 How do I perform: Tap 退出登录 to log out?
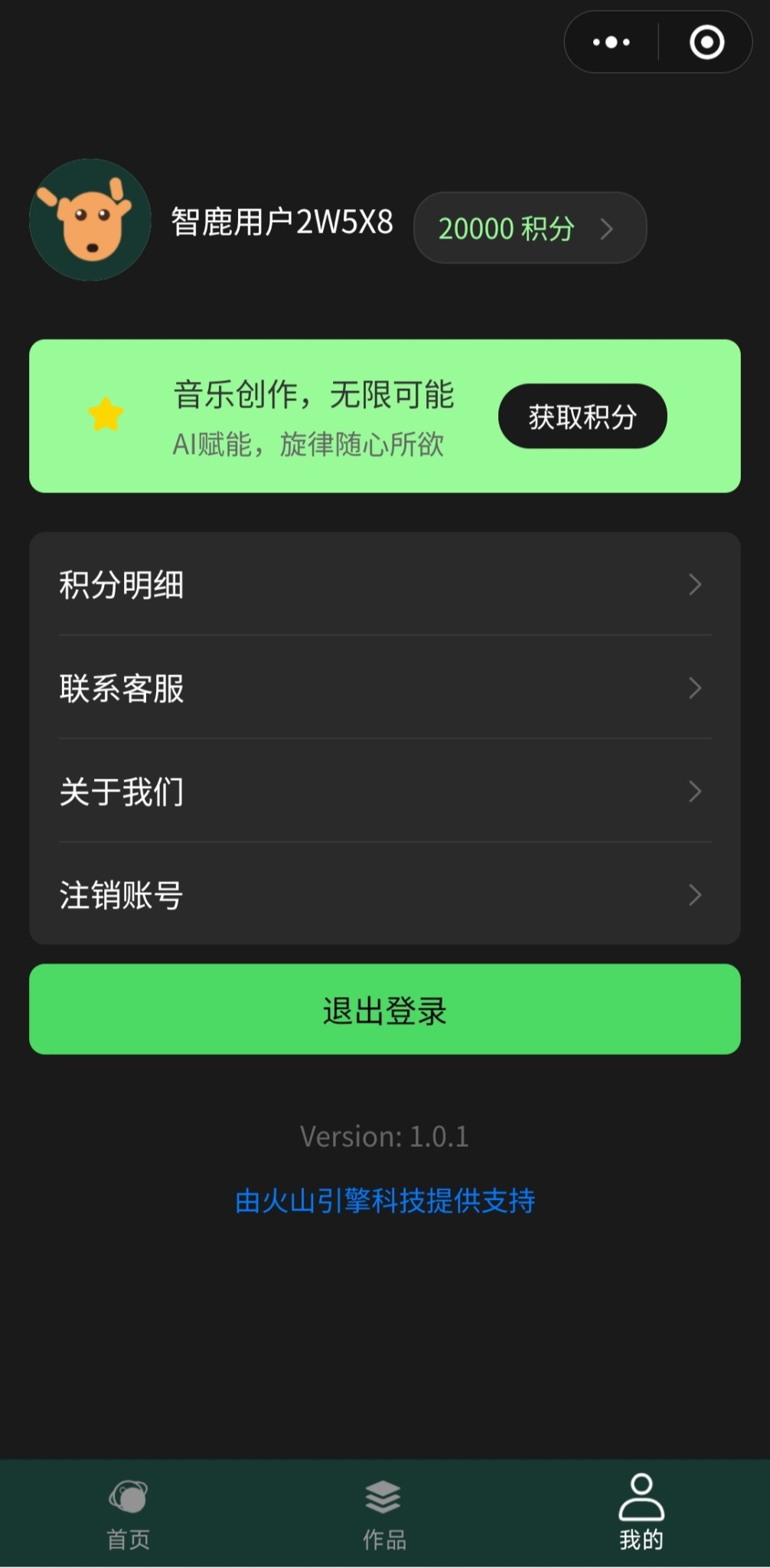384,1010
